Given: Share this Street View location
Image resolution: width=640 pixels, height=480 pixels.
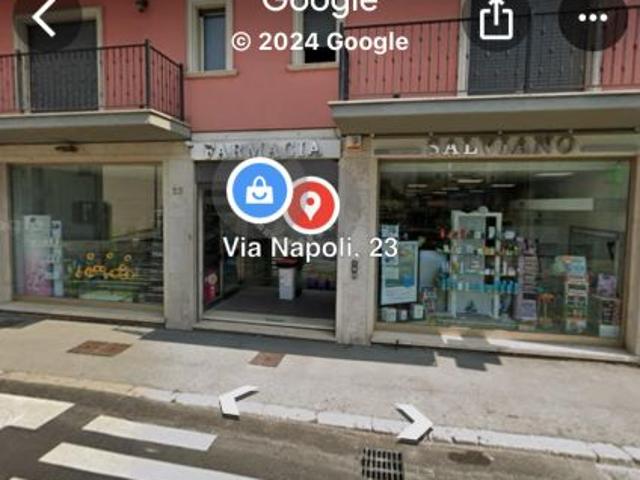Looking at the screenshot, I should pyautogui.click(x=496, y=19).
